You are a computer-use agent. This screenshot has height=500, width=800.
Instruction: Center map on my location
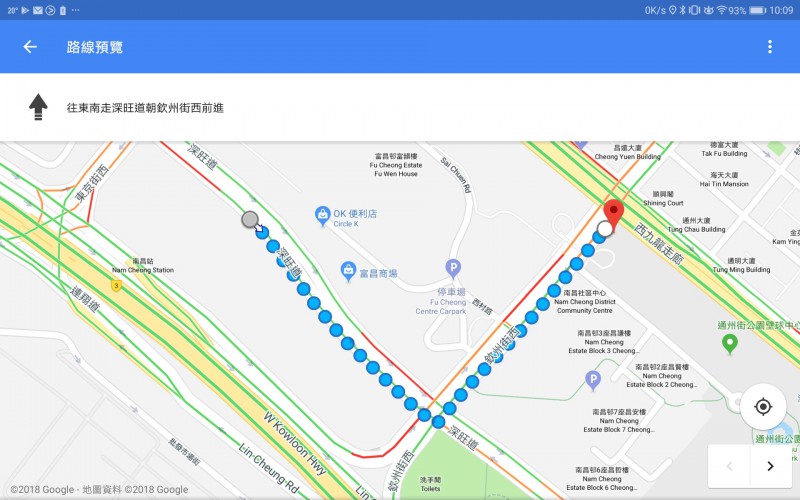click(763, 406)
